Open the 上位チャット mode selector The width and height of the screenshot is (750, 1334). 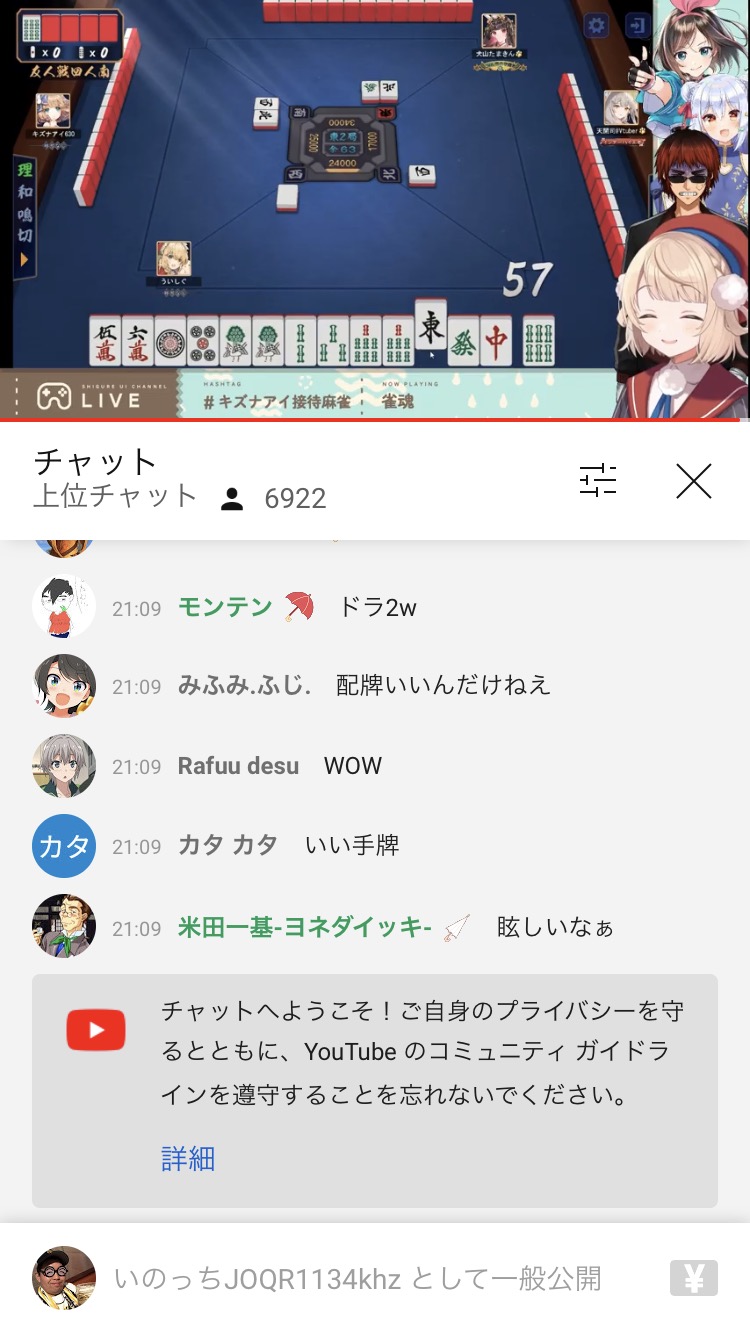pyautogui.click(x=116, y=496)
